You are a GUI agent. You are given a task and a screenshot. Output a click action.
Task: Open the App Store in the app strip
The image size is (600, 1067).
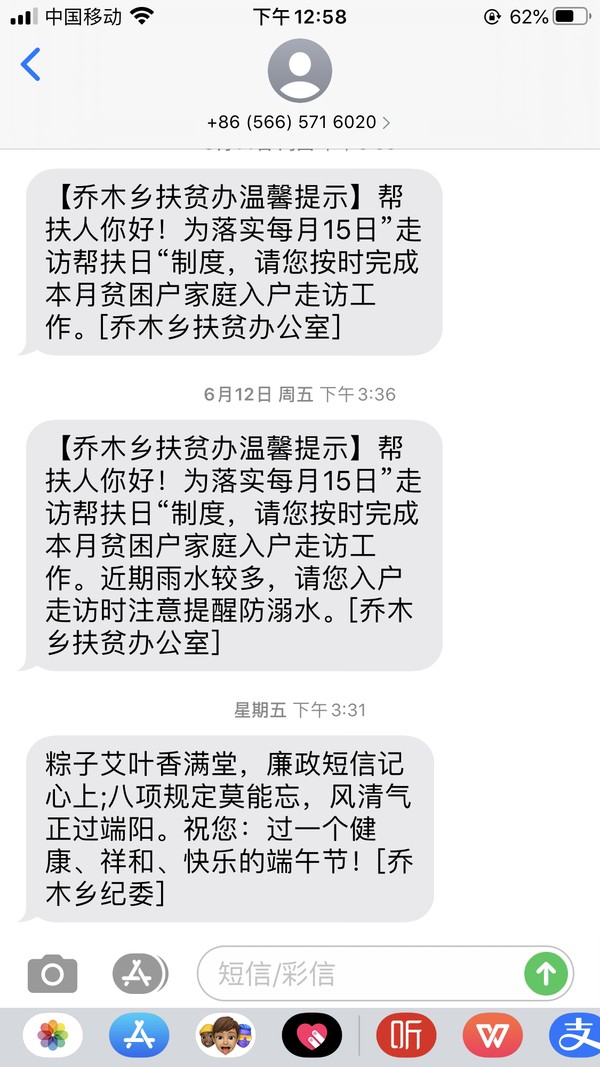(138, 1035)
